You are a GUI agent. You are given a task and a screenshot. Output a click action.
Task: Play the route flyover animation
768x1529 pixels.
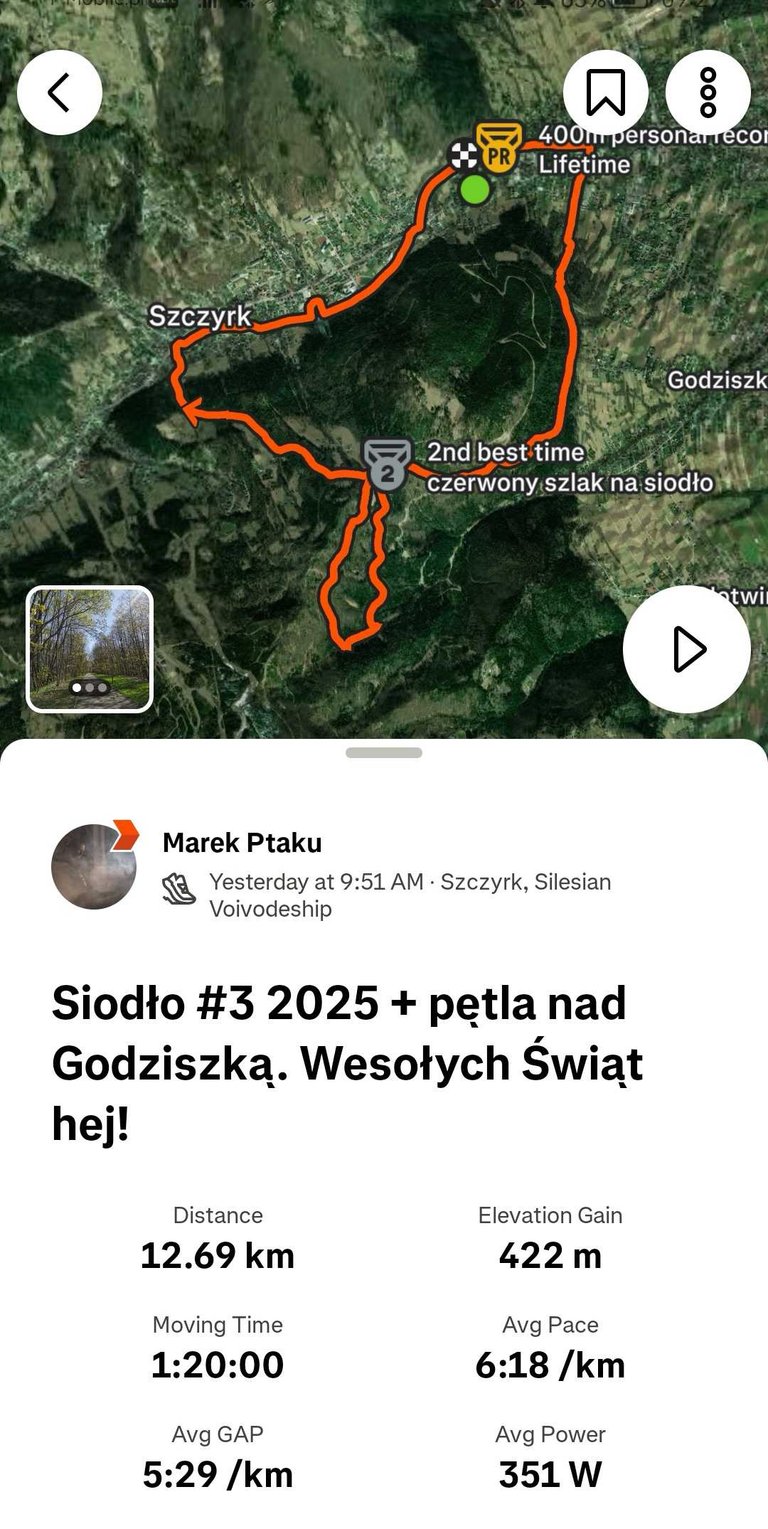pyautogui.click(x=687, y=649)
